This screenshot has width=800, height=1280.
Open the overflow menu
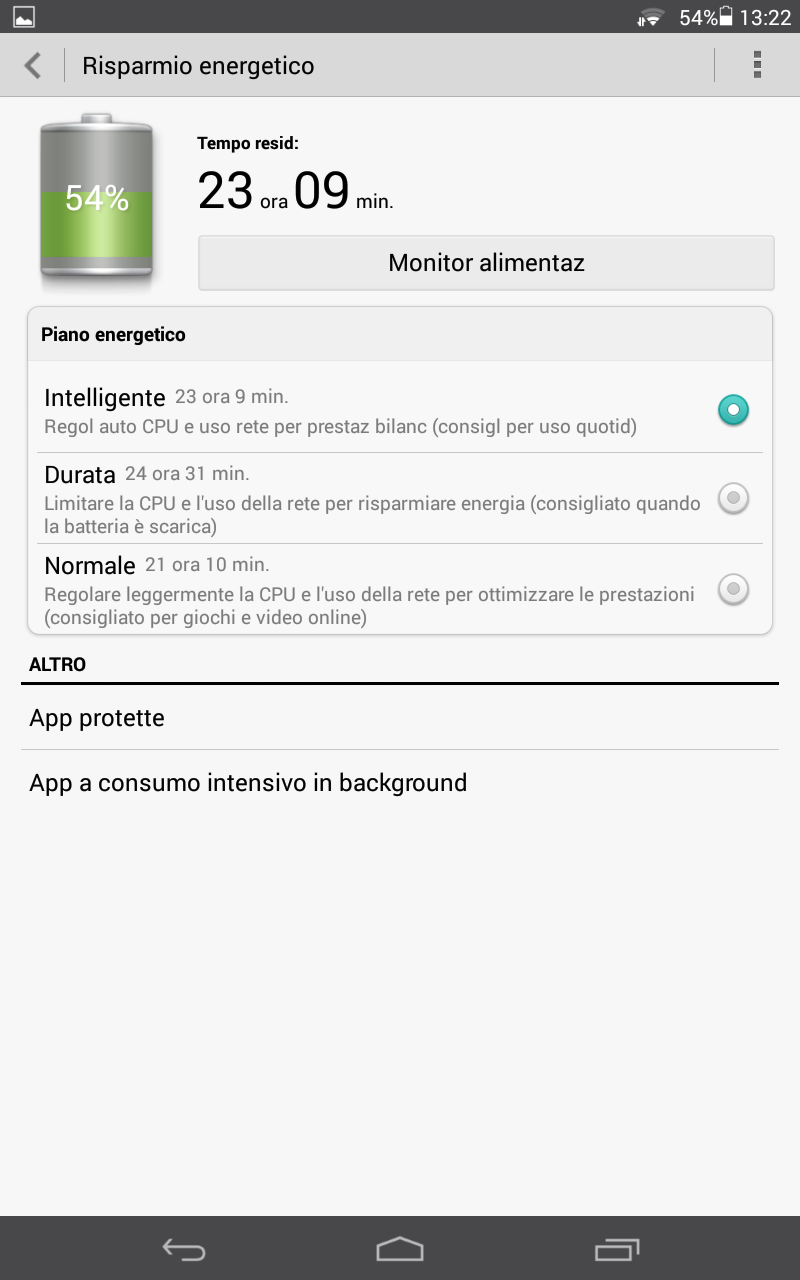(757, 65)
